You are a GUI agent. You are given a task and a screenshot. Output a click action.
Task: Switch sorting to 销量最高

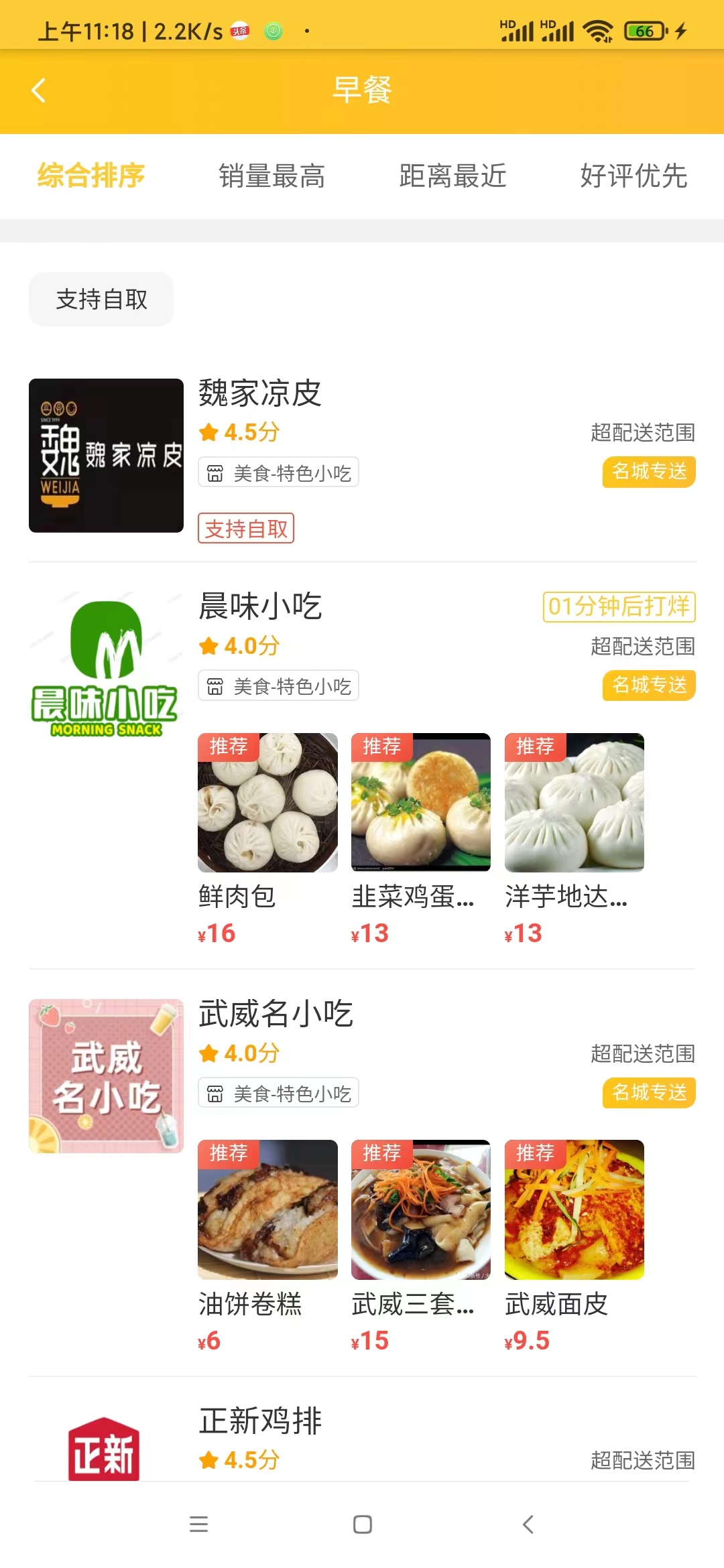271,176
